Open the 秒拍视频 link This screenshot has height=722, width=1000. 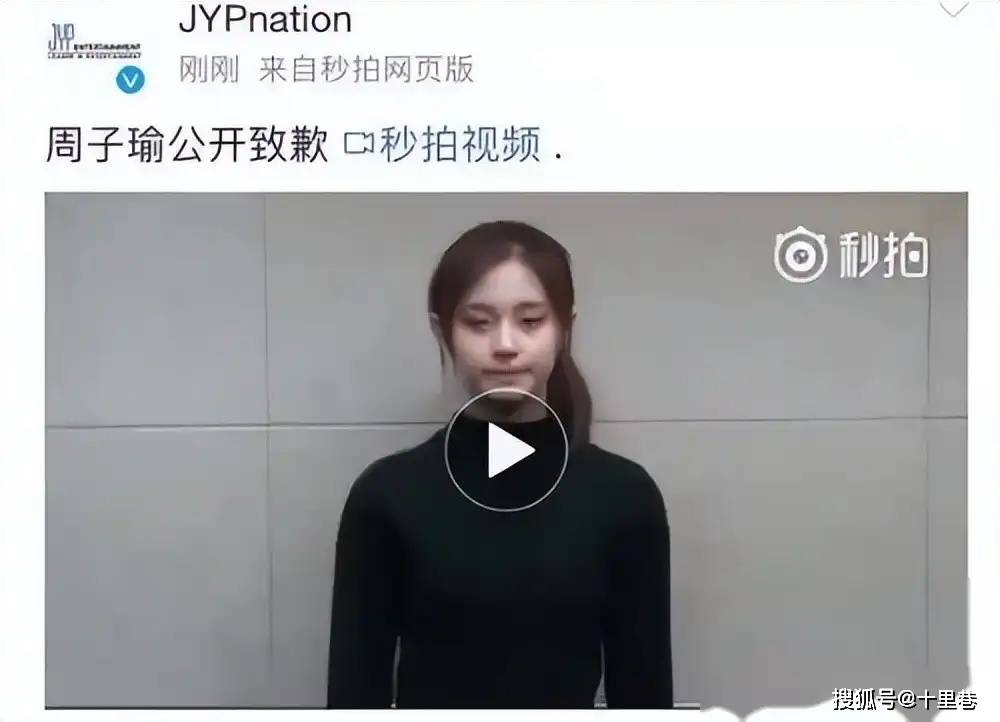[445, 146]
